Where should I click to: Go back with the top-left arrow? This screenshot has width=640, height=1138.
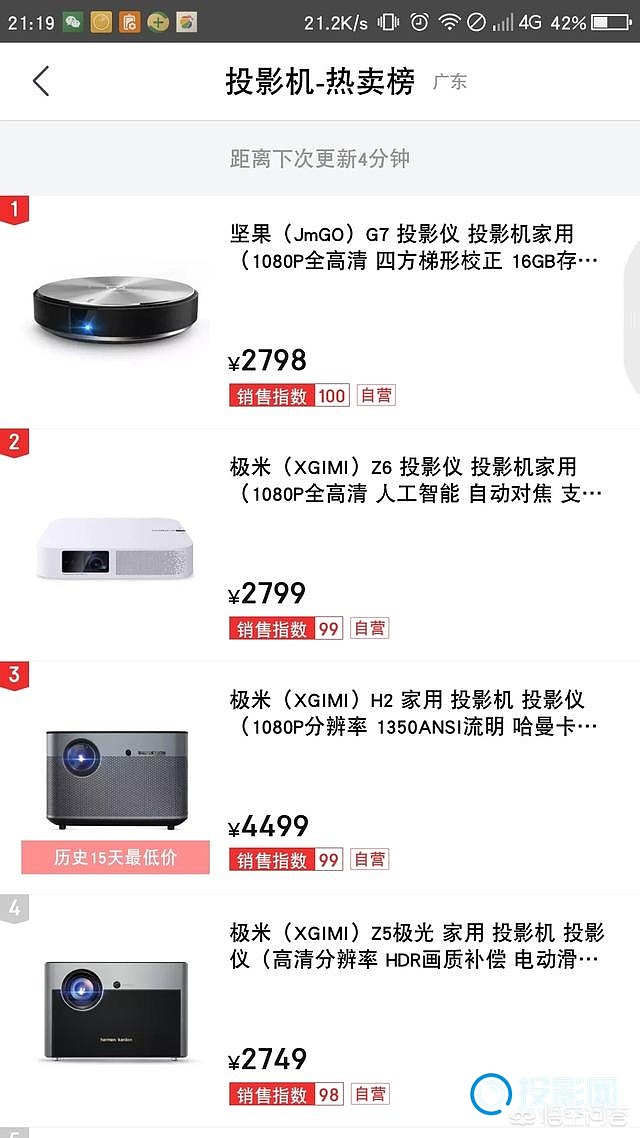(41, 81)
